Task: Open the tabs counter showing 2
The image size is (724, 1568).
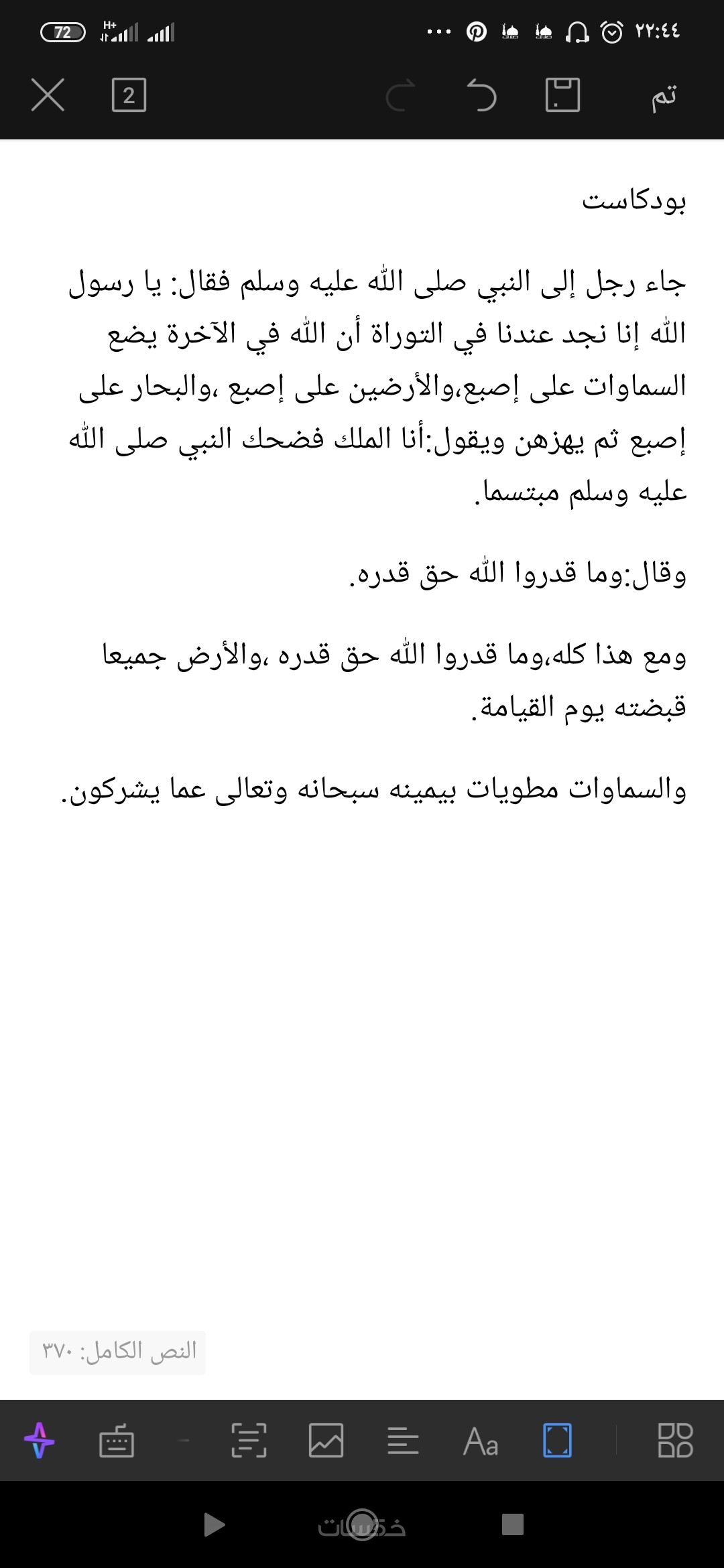Action: (129, 94)
